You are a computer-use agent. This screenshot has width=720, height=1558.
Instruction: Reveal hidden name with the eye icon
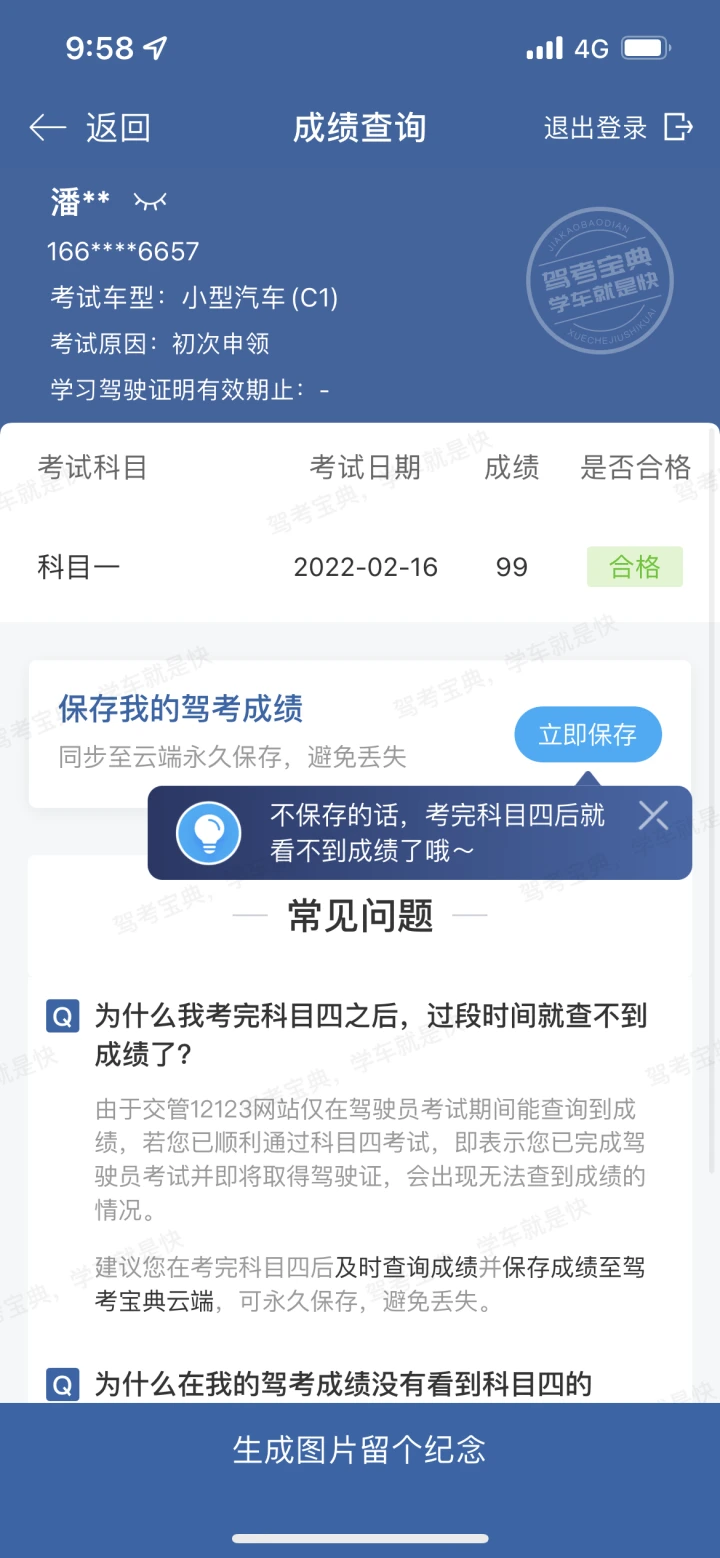pos(150,202)
